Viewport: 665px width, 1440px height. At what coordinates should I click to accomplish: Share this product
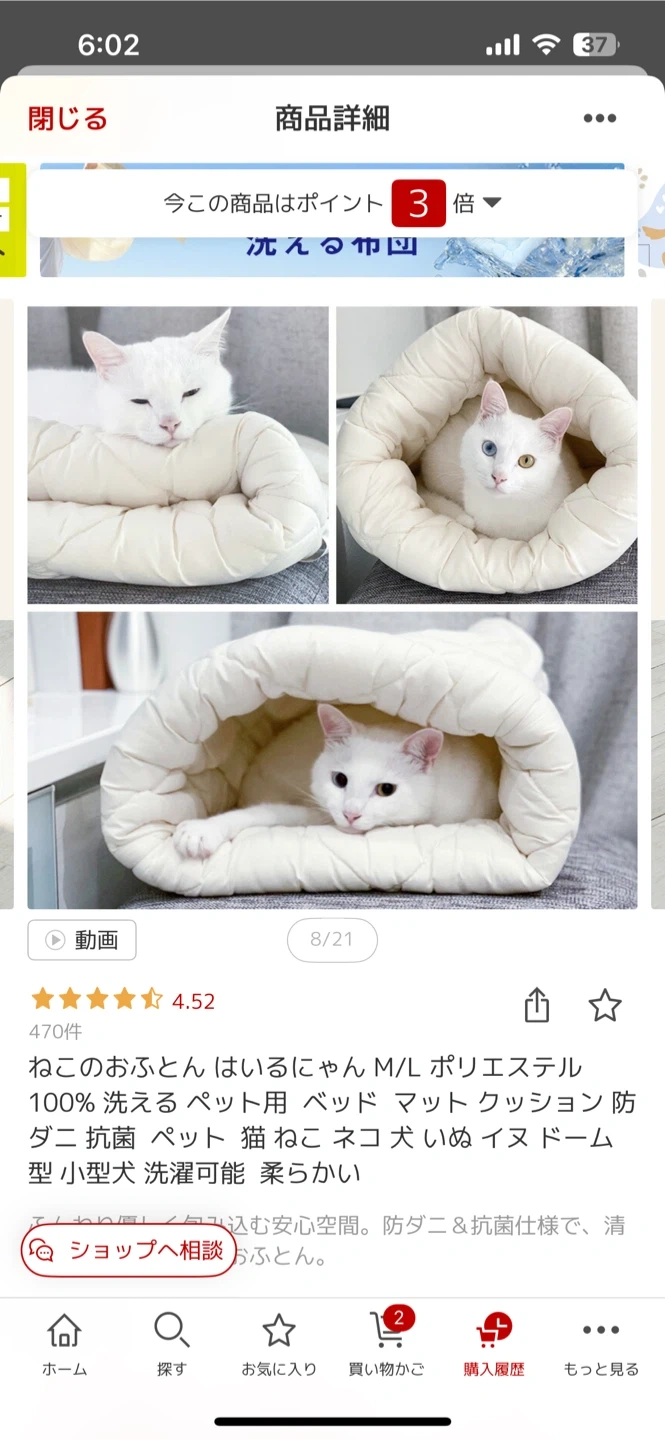click(x=537, y=1005)
